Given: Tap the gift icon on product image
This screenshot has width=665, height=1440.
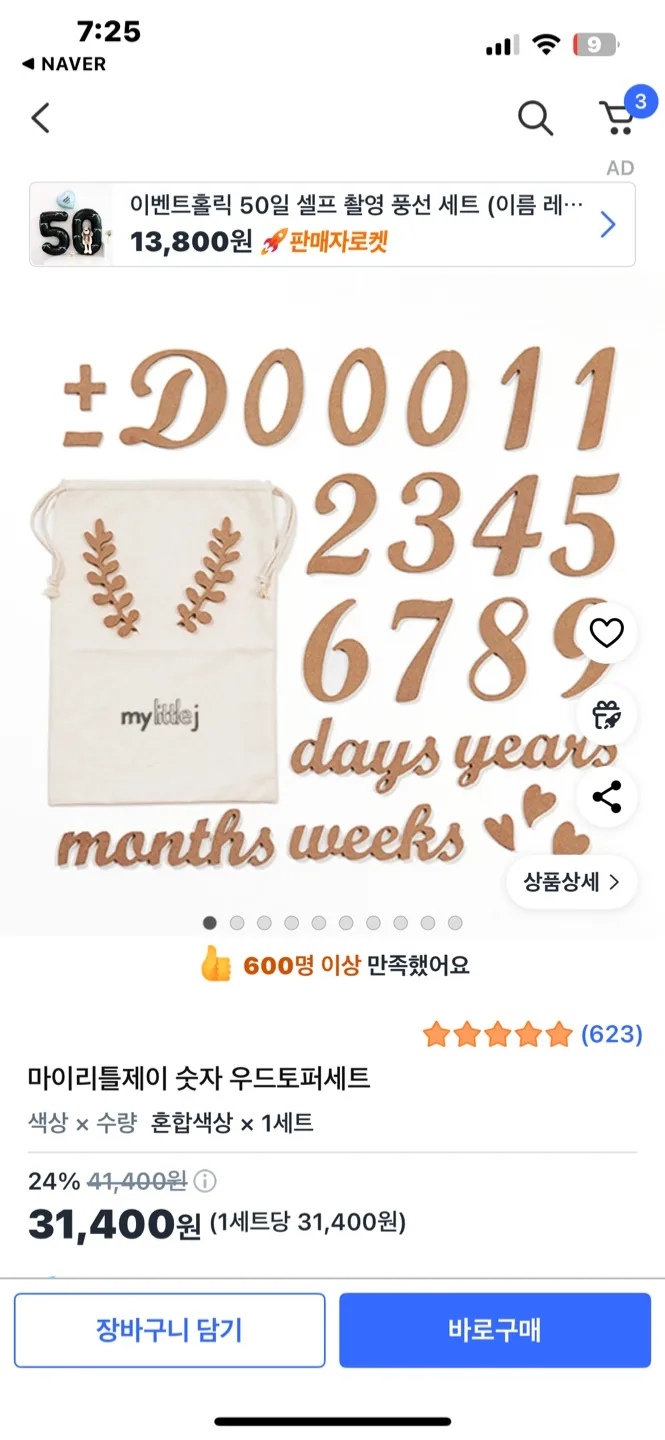Looking at the screenshot, I should [x=606, y=714].
